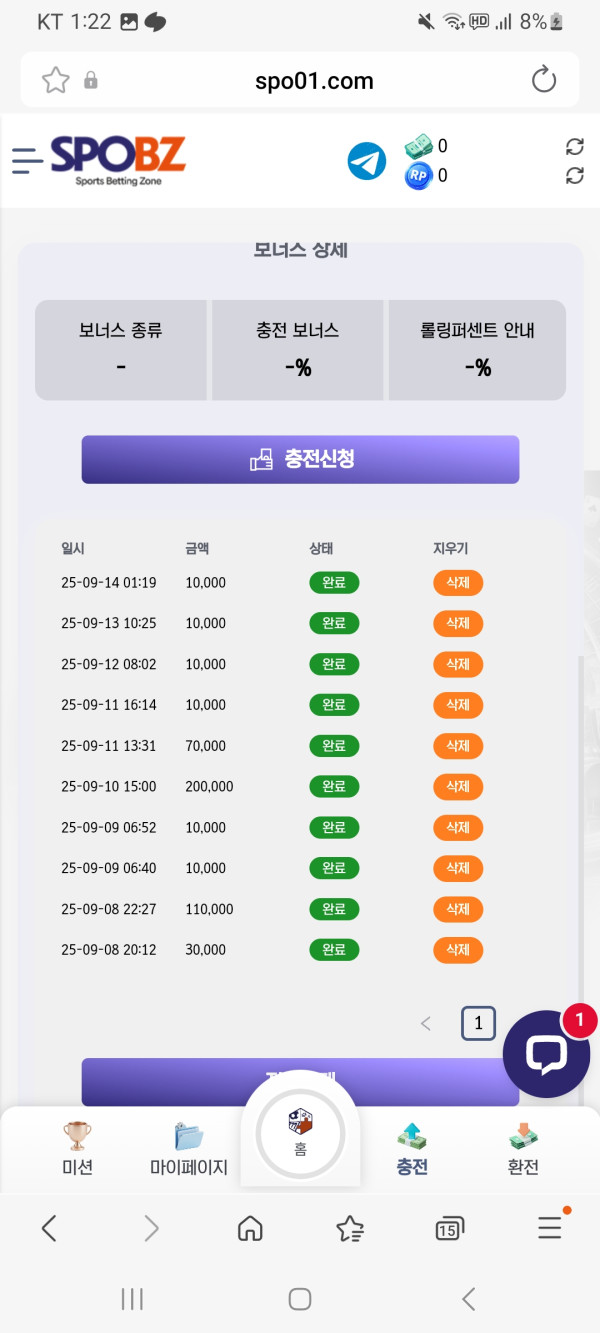Open the Telegram contact icon
This screenshot has height=1333, width=600.
click(367, 161)
